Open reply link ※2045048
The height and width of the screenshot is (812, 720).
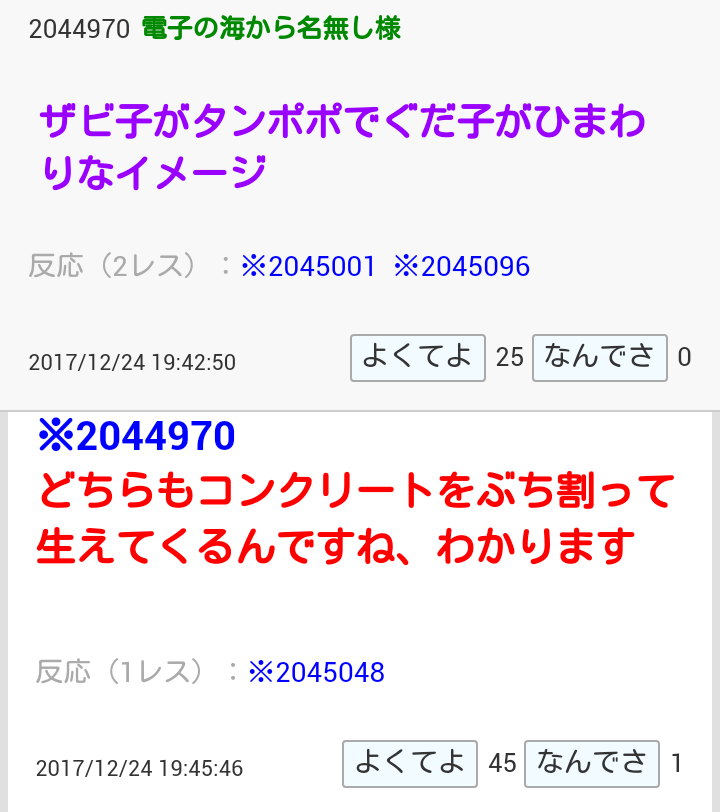point(316,672)
